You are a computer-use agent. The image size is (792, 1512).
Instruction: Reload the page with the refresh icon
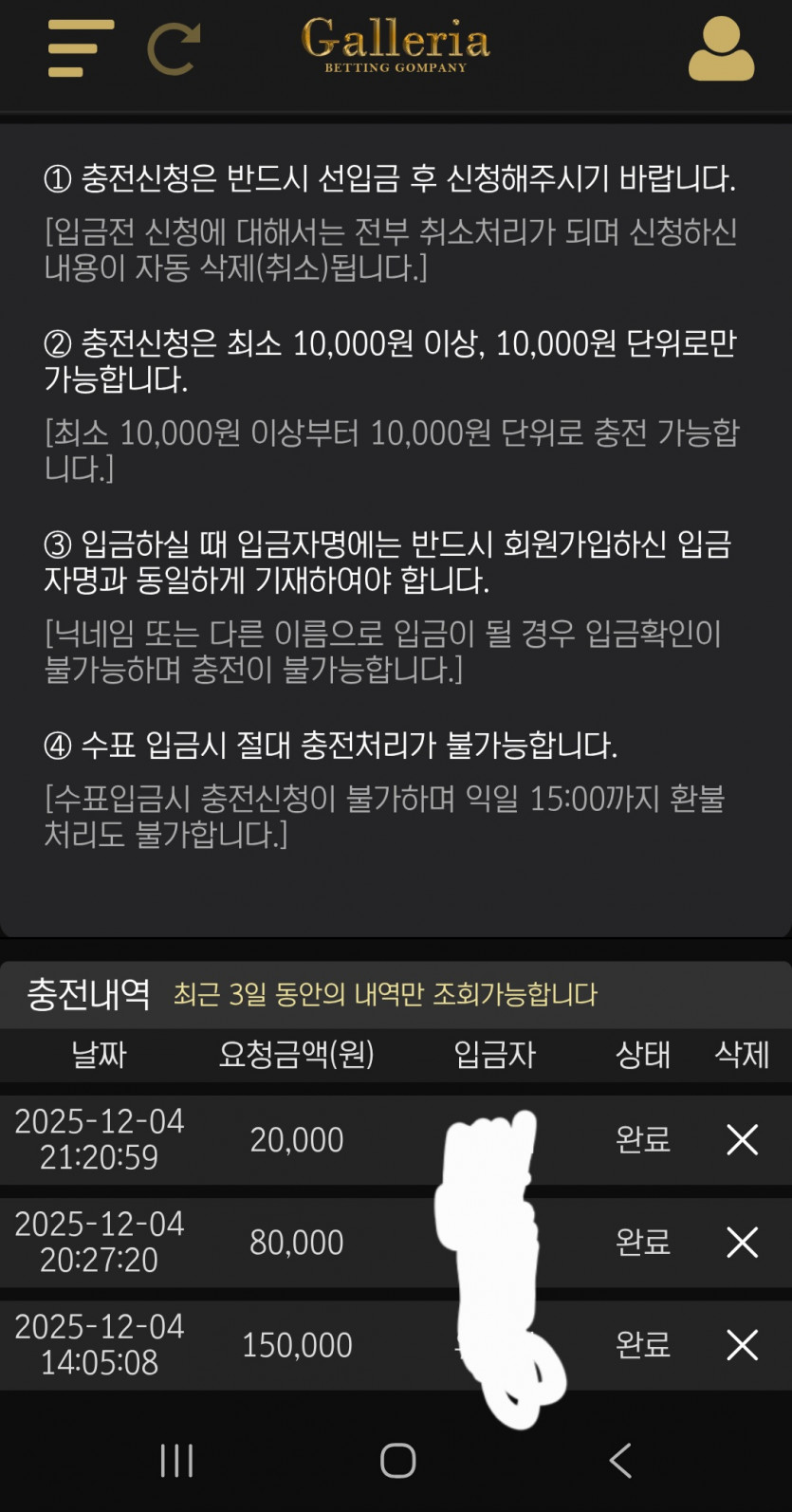[174, 48]
